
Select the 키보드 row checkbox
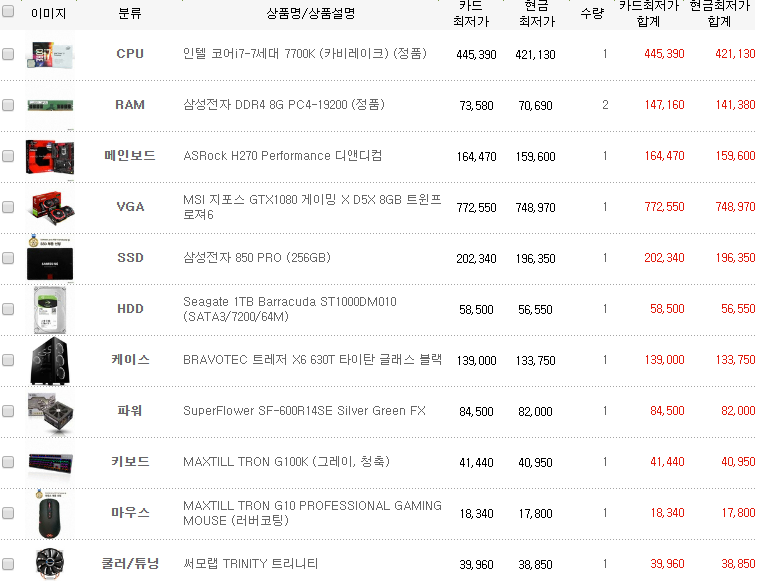[x=8, y=462]
